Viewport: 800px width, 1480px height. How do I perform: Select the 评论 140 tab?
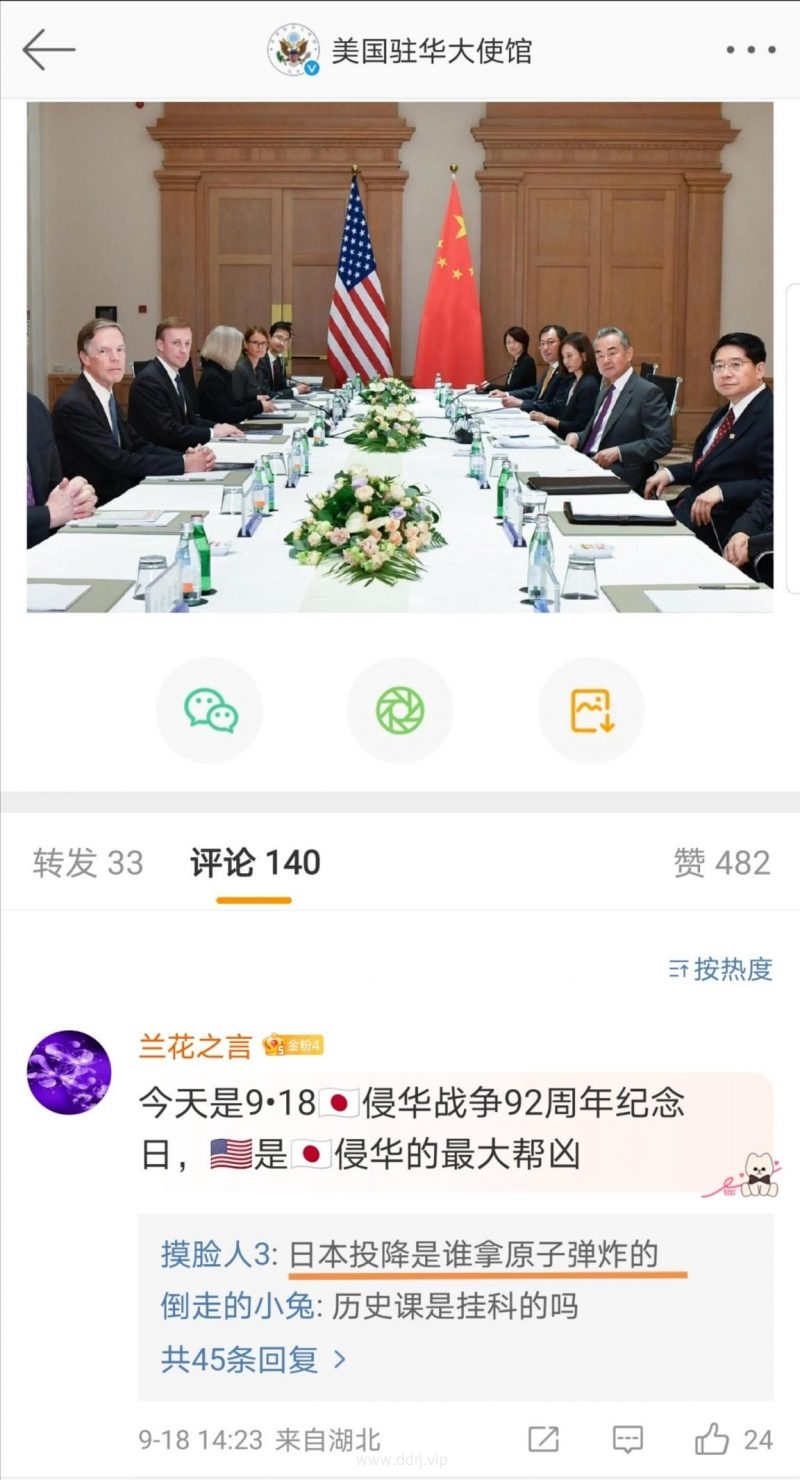(x=255, y=862)
